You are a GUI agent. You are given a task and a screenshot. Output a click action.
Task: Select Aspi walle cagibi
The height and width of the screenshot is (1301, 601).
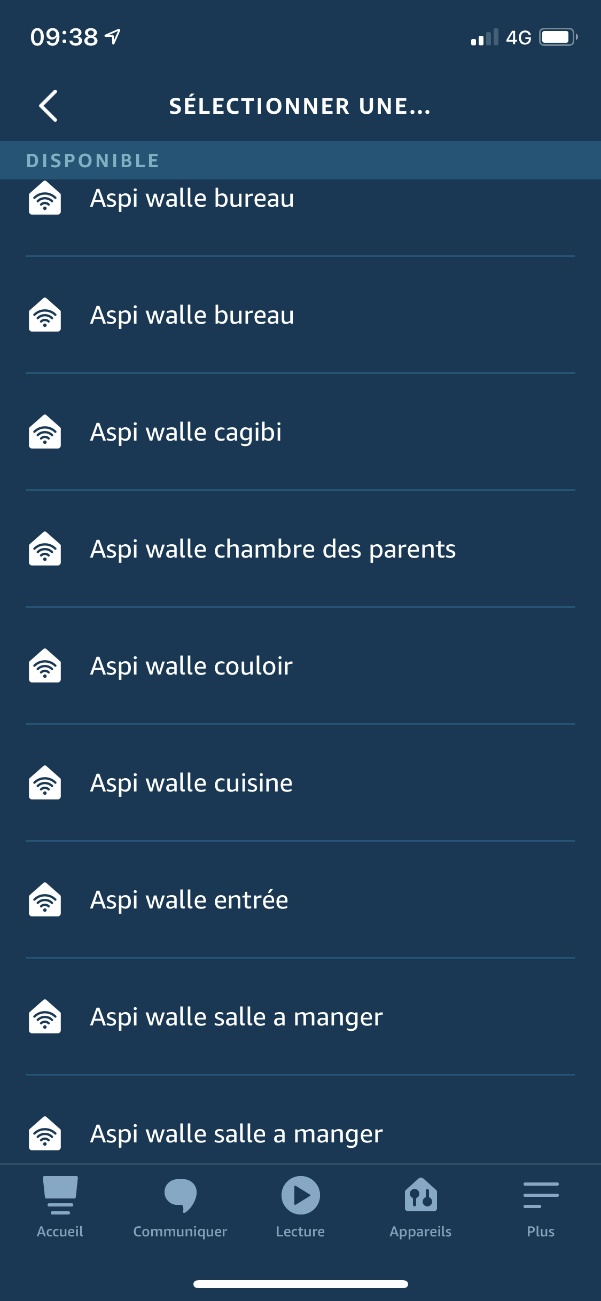[x=300, y=432]
